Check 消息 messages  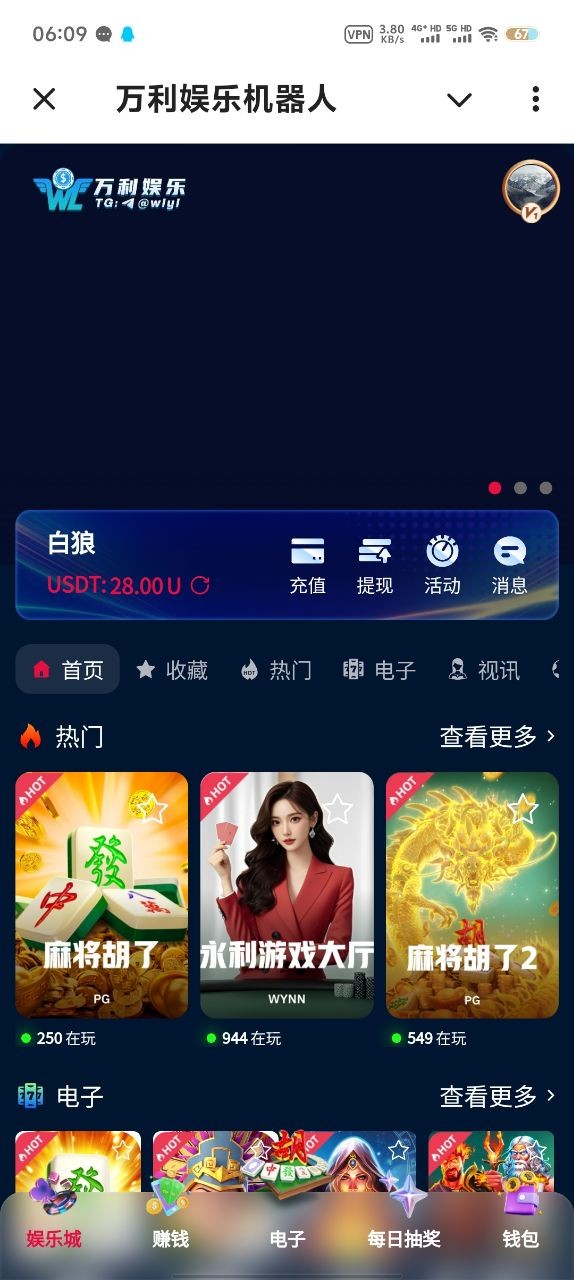pyautogui.click(x=509, y=566)
